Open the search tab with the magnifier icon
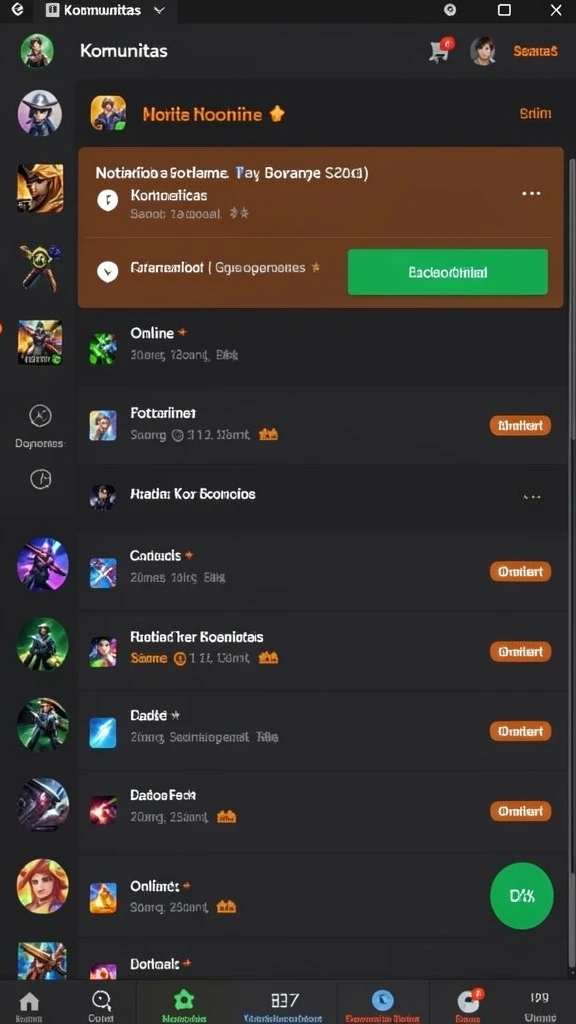Screen dimensions: 576x1024 point(101,1004)
